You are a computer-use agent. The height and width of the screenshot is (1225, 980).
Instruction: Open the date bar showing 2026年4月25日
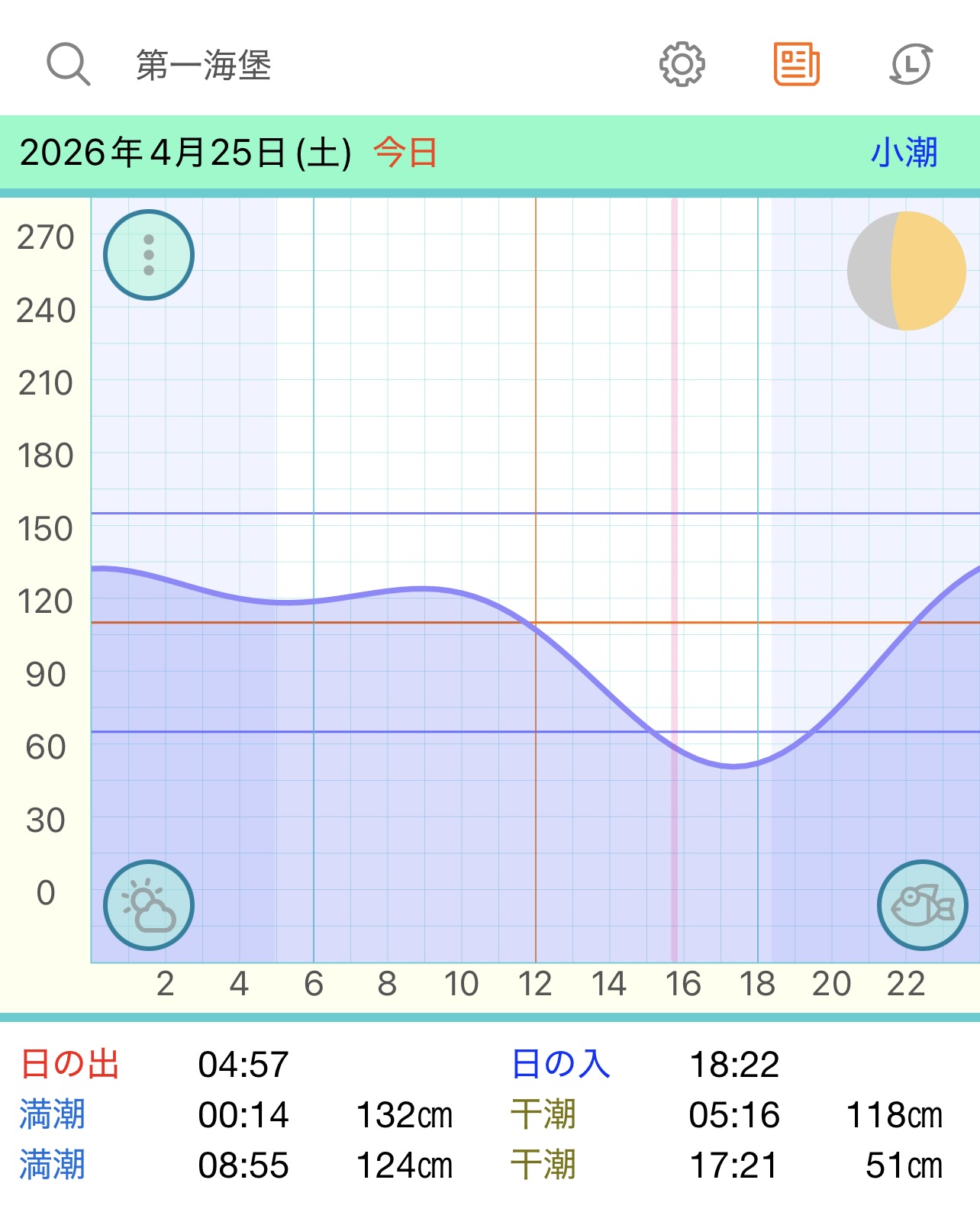pos(185,153)
